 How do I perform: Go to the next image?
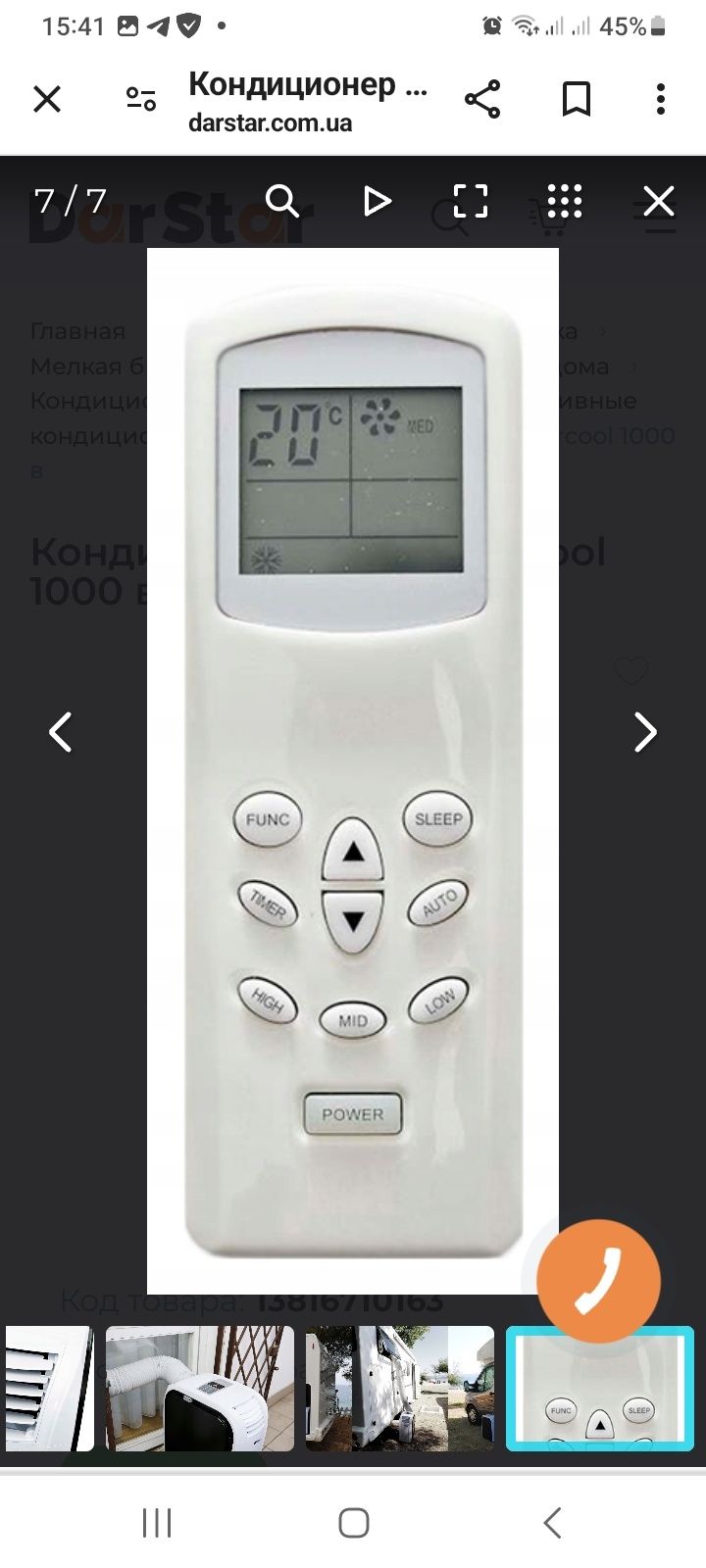point(644,732)
